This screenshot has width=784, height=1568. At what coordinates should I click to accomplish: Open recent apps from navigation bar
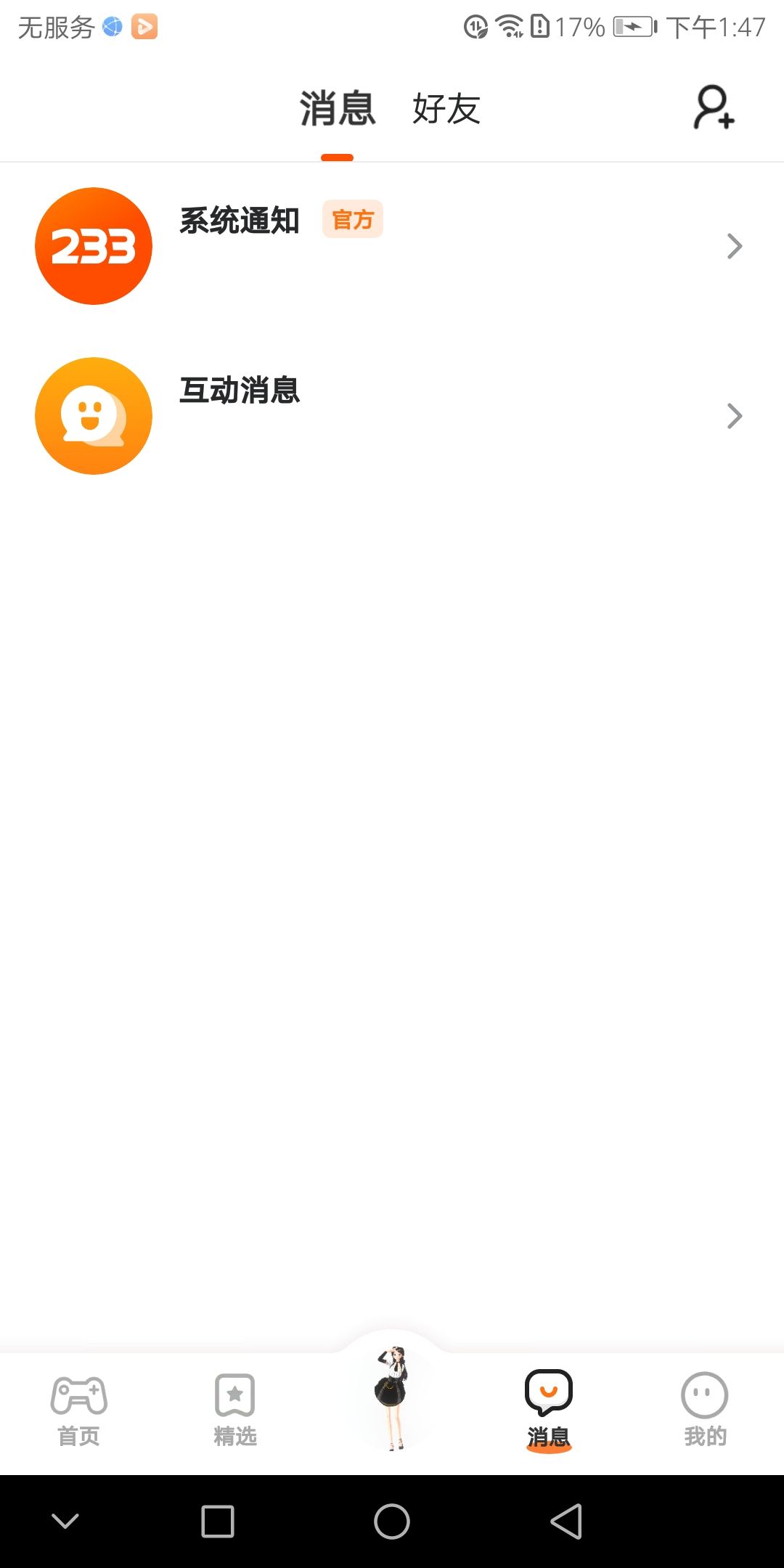[x=218, y=1522]
